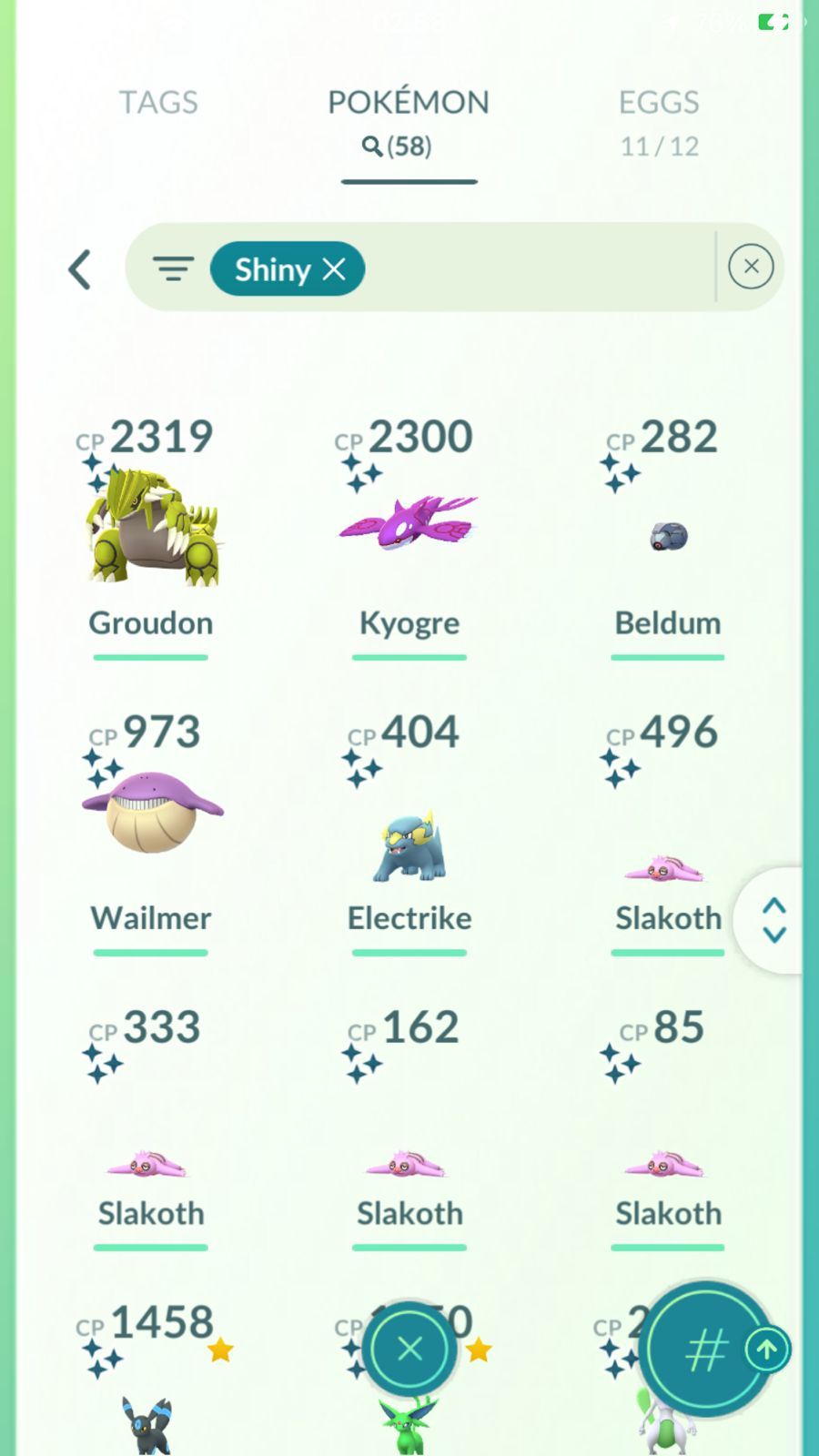Open the filter options icon
819x1456 pixels.
point(173,268)
